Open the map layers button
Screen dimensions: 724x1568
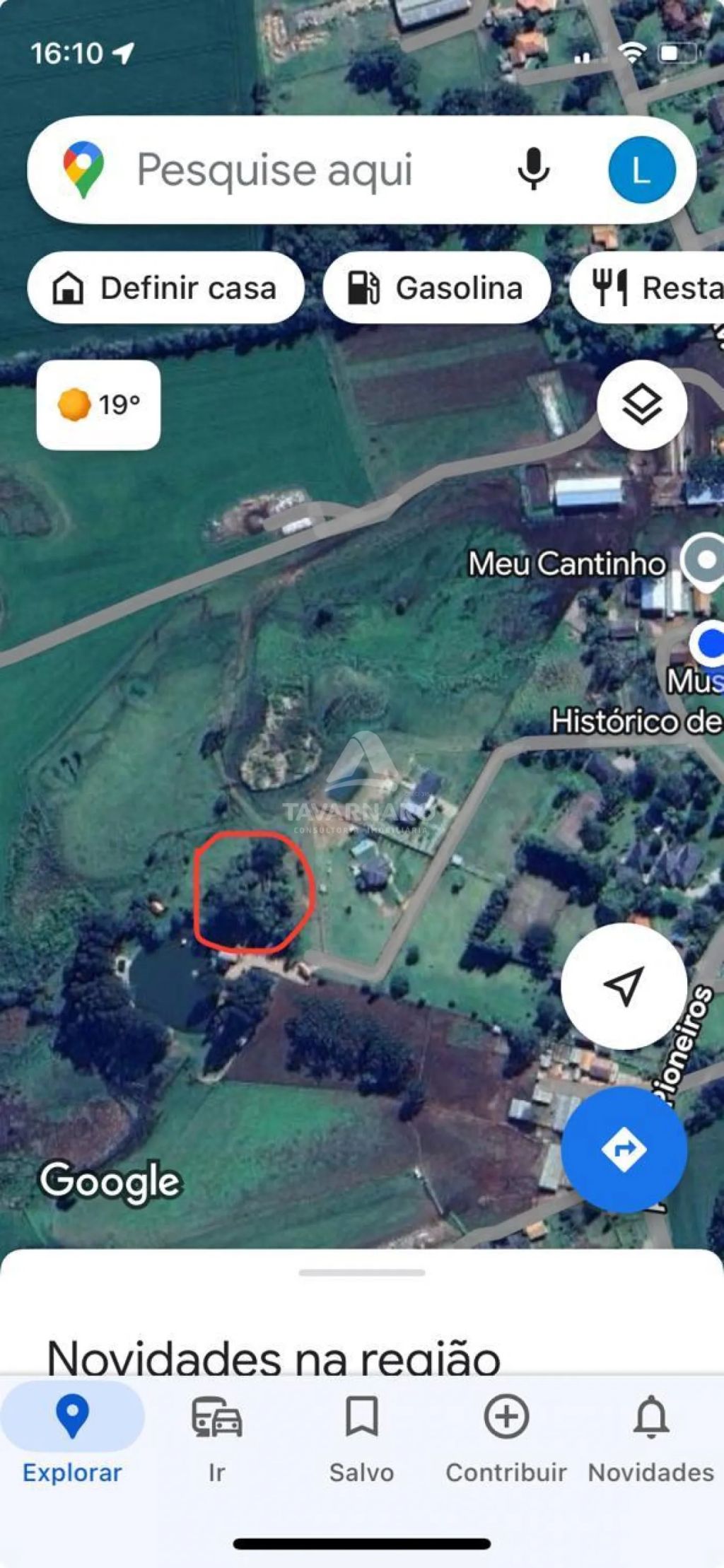tap(641, 405)
